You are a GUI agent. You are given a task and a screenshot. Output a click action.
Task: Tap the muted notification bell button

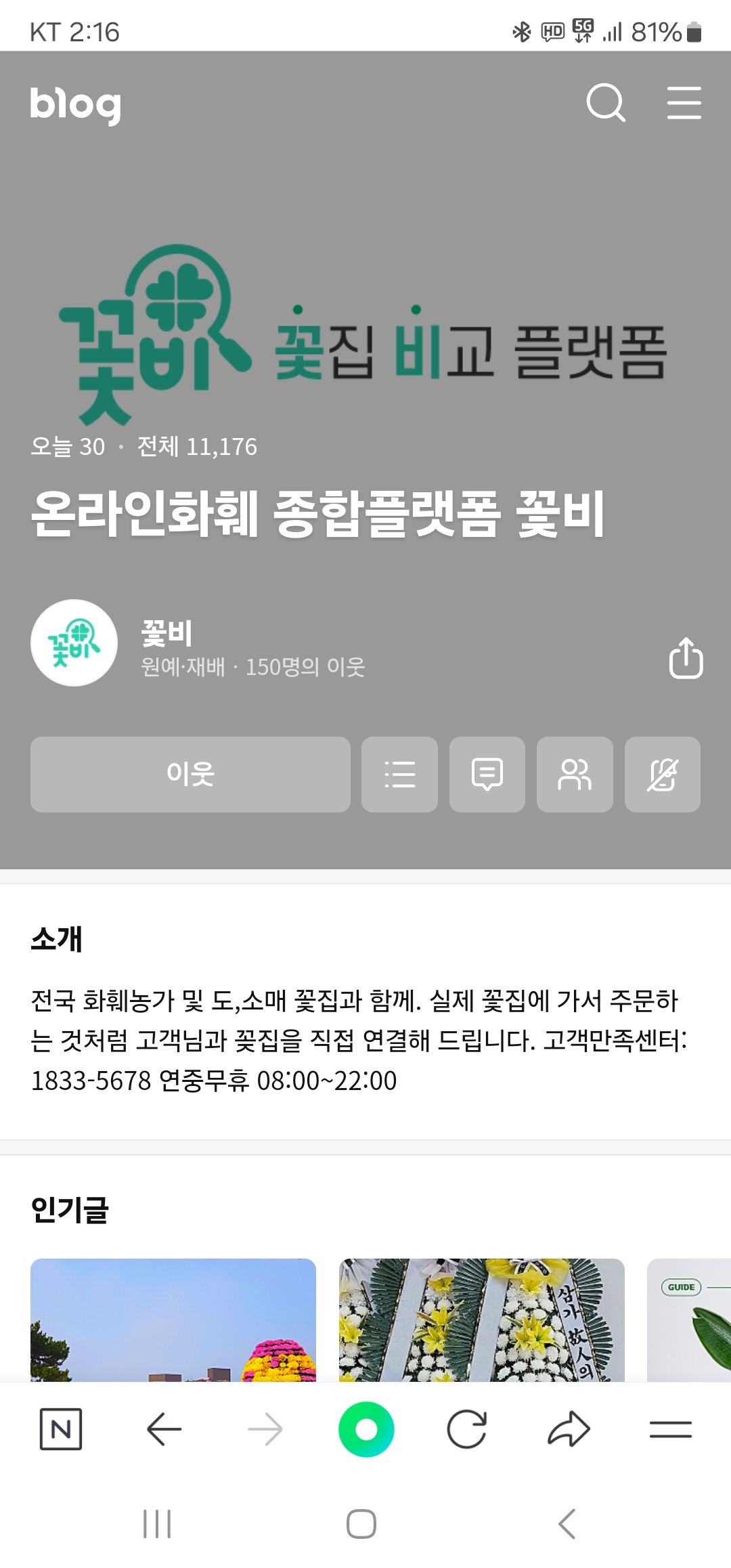[x=662, y=774]
